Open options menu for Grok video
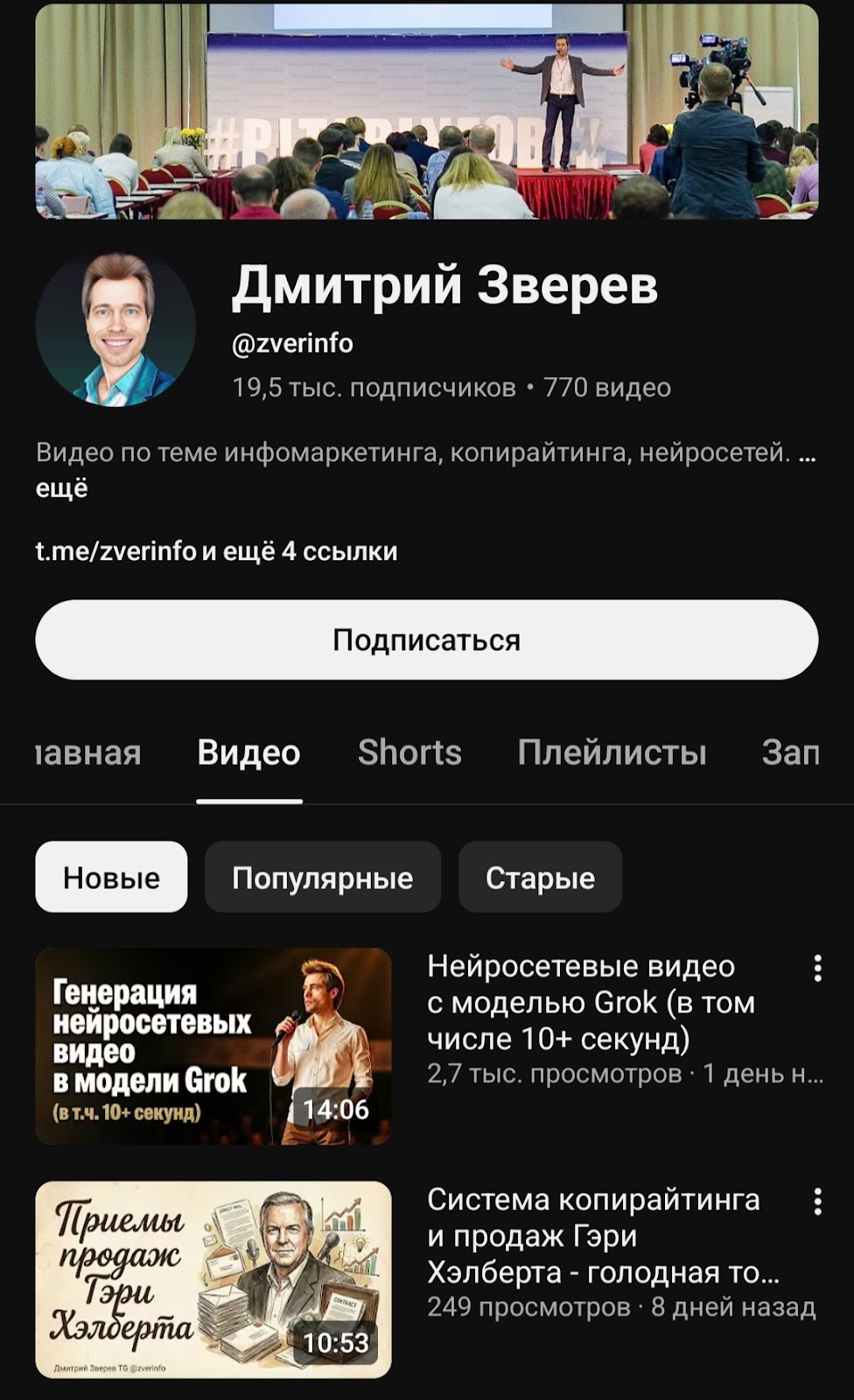Viewport: 854px width, 1400px height. pos(817,969)
